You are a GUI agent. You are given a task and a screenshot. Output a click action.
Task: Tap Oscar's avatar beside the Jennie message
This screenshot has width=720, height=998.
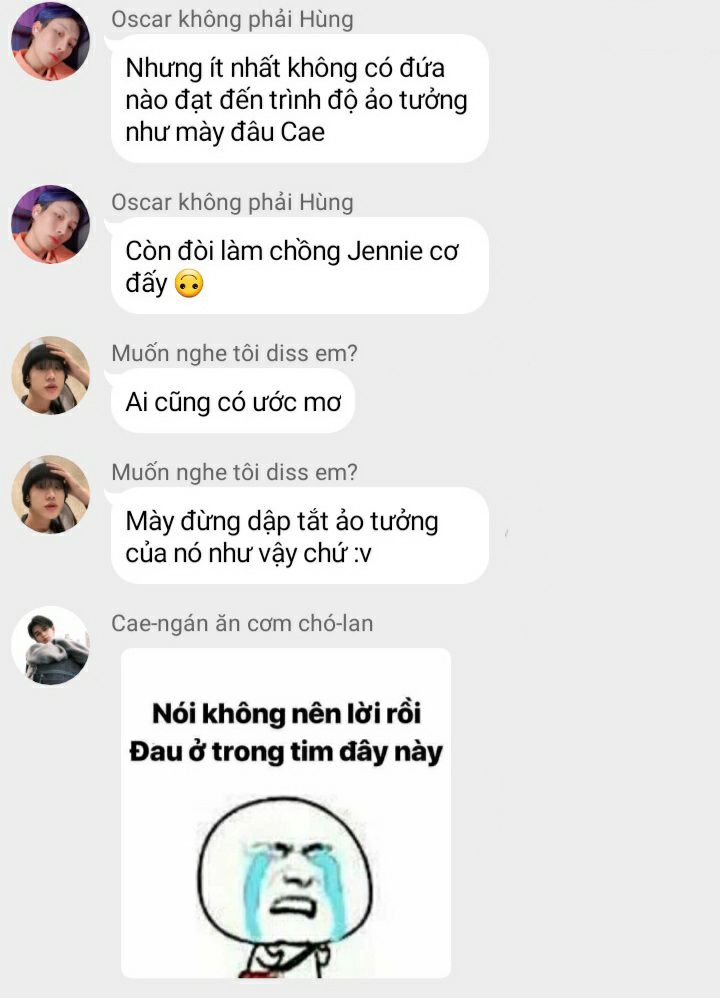pyautogui.click(x=50, y=225)
